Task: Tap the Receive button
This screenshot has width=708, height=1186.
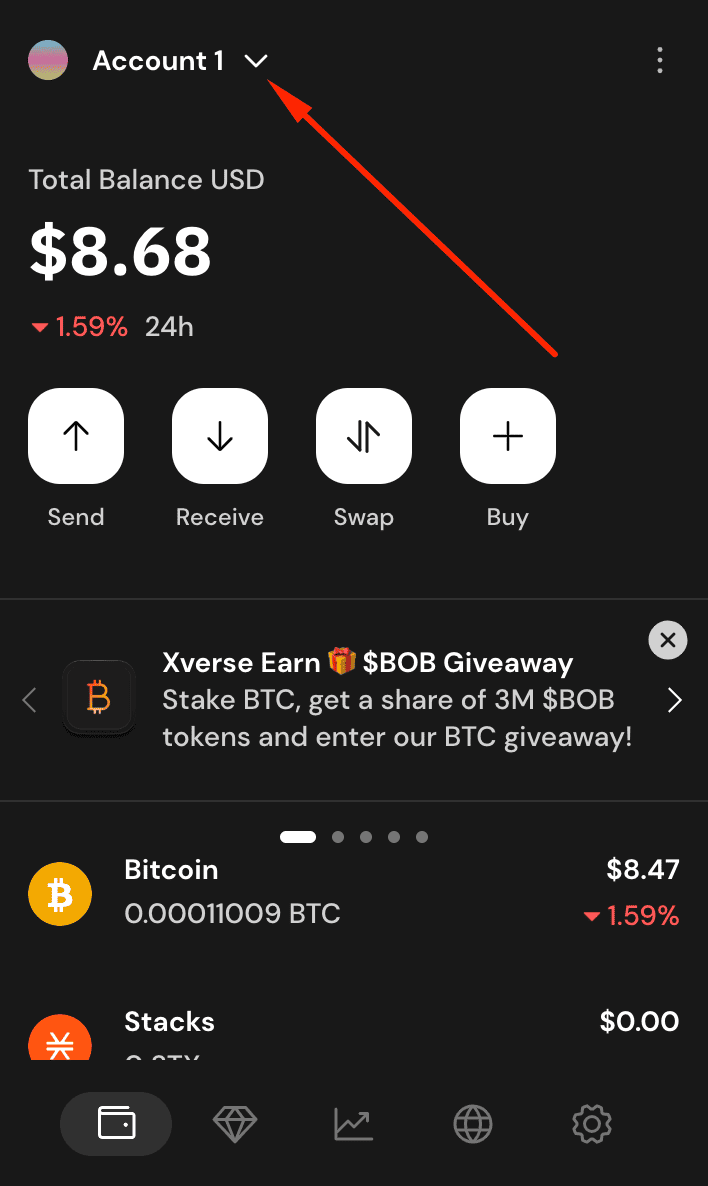Action: point(220,436)
